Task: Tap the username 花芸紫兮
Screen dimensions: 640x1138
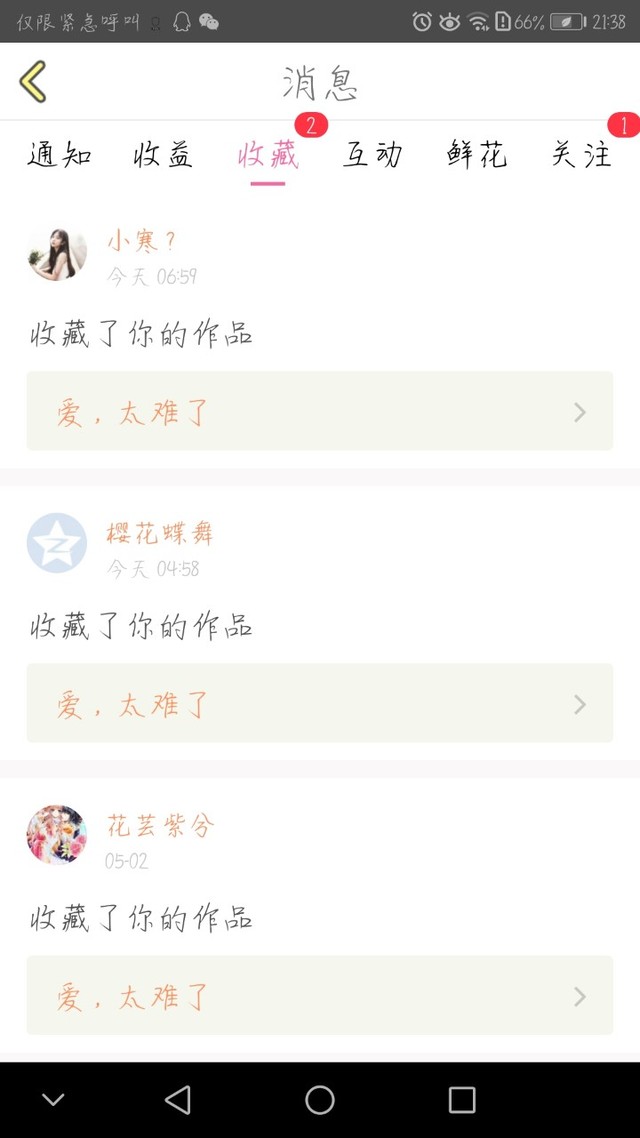Action: (x=160, y=826)
